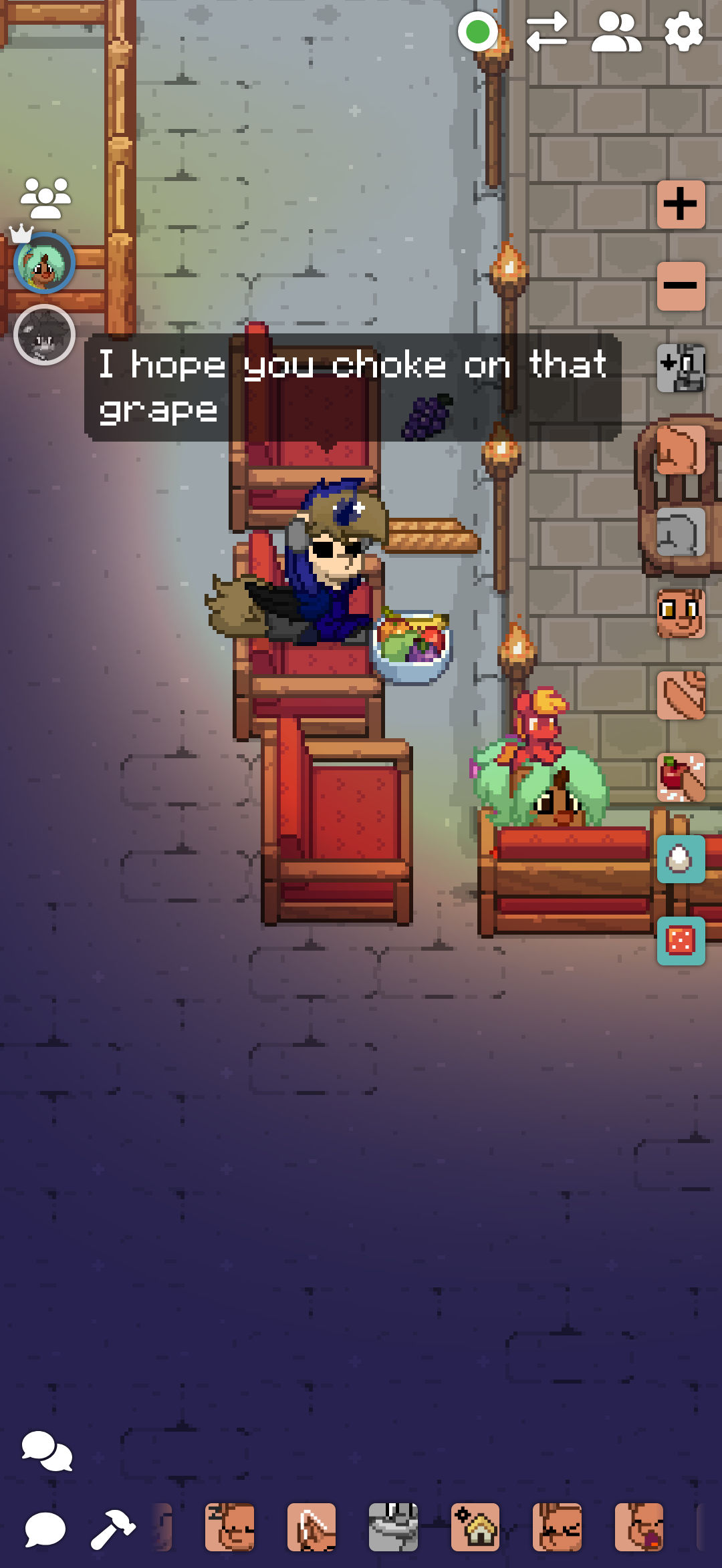Tap the house action button
Screen dimensions: 722x1568
tap(475, 1527)
